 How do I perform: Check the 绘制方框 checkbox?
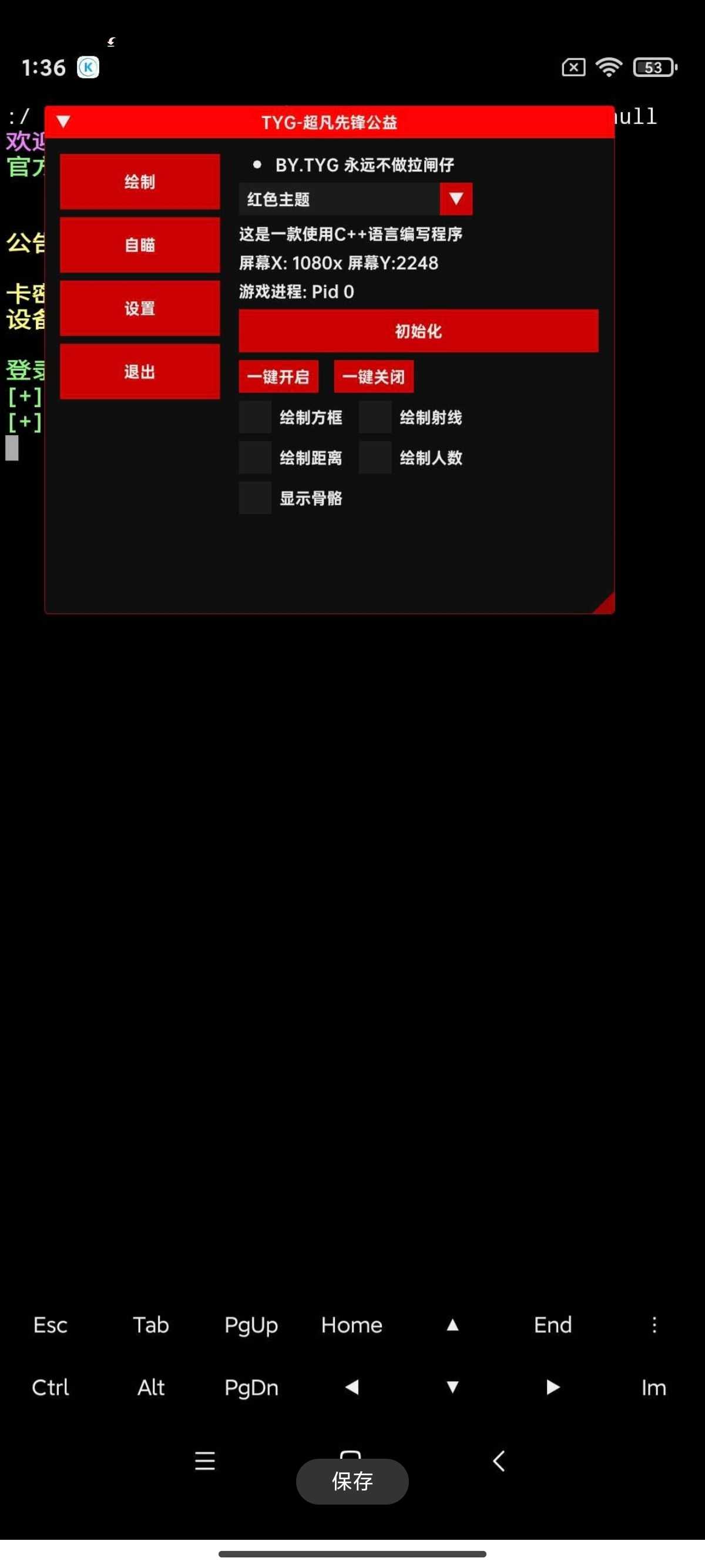pyautogui.click(x=255, y=417)
